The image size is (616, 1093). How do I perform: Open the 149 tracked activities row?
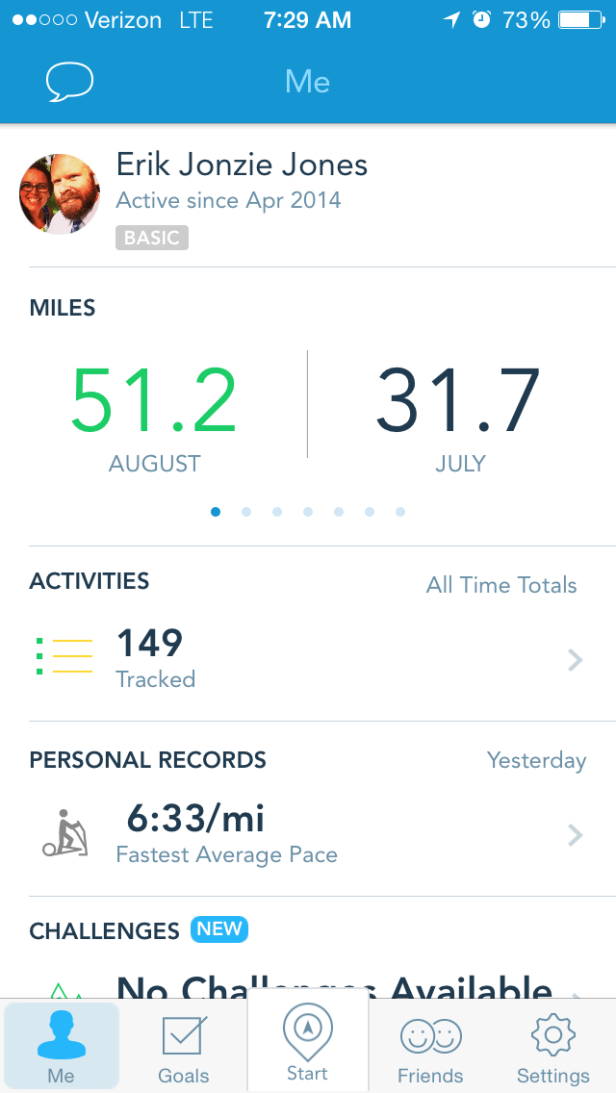[x=308, y=659]
